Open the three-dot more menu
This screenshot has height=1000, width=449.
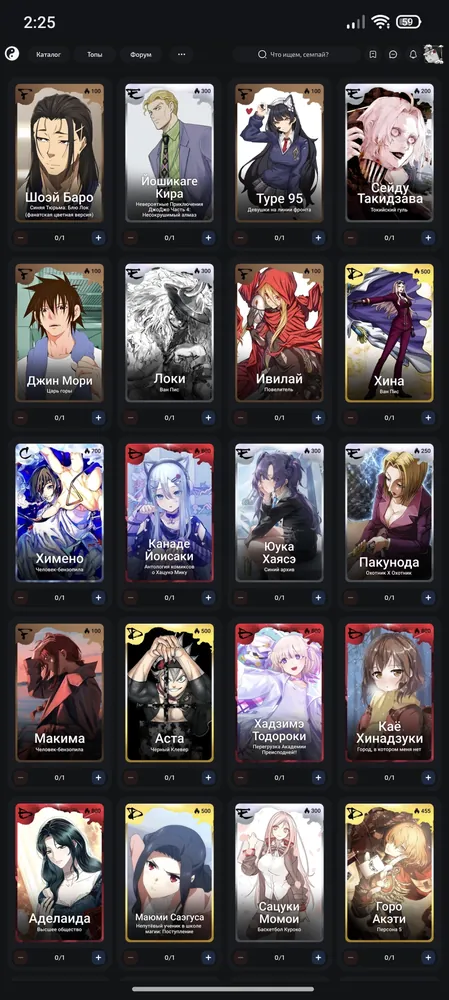point(181,55)
